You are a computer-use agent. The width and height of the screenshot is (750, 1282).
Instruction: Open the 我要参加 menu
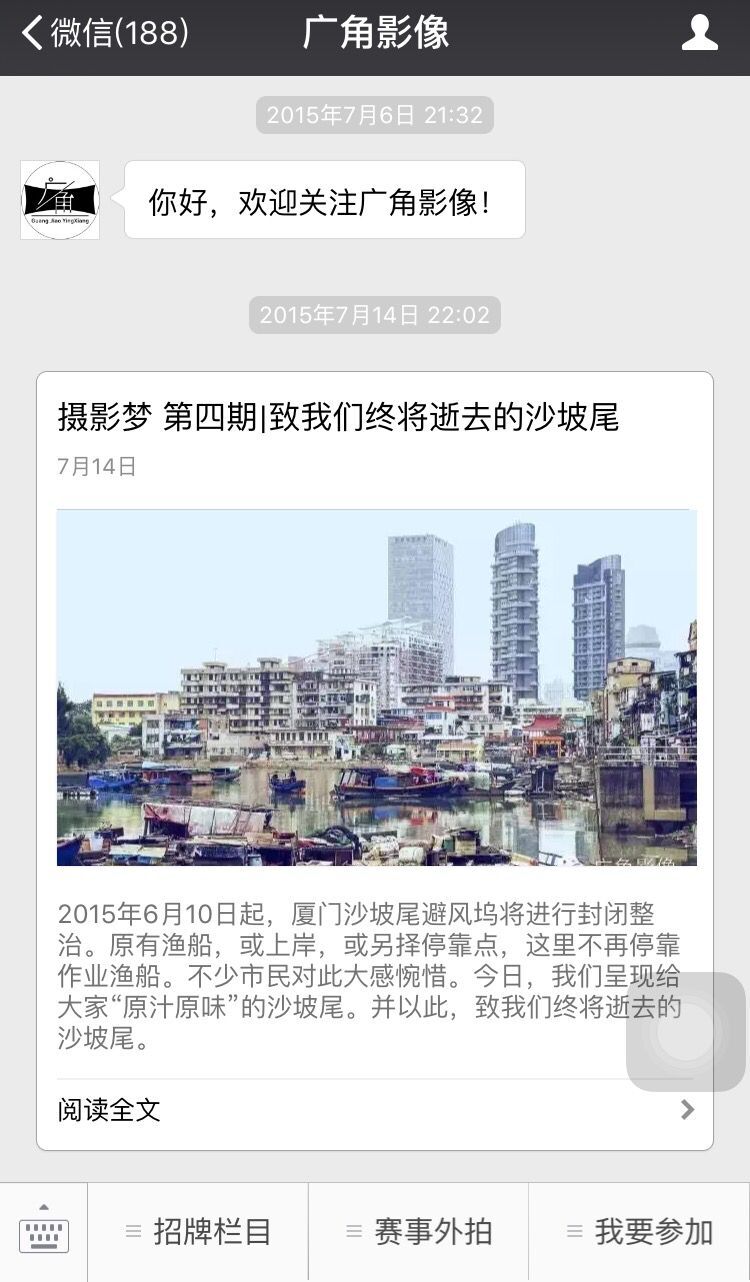click(640, 1232)
